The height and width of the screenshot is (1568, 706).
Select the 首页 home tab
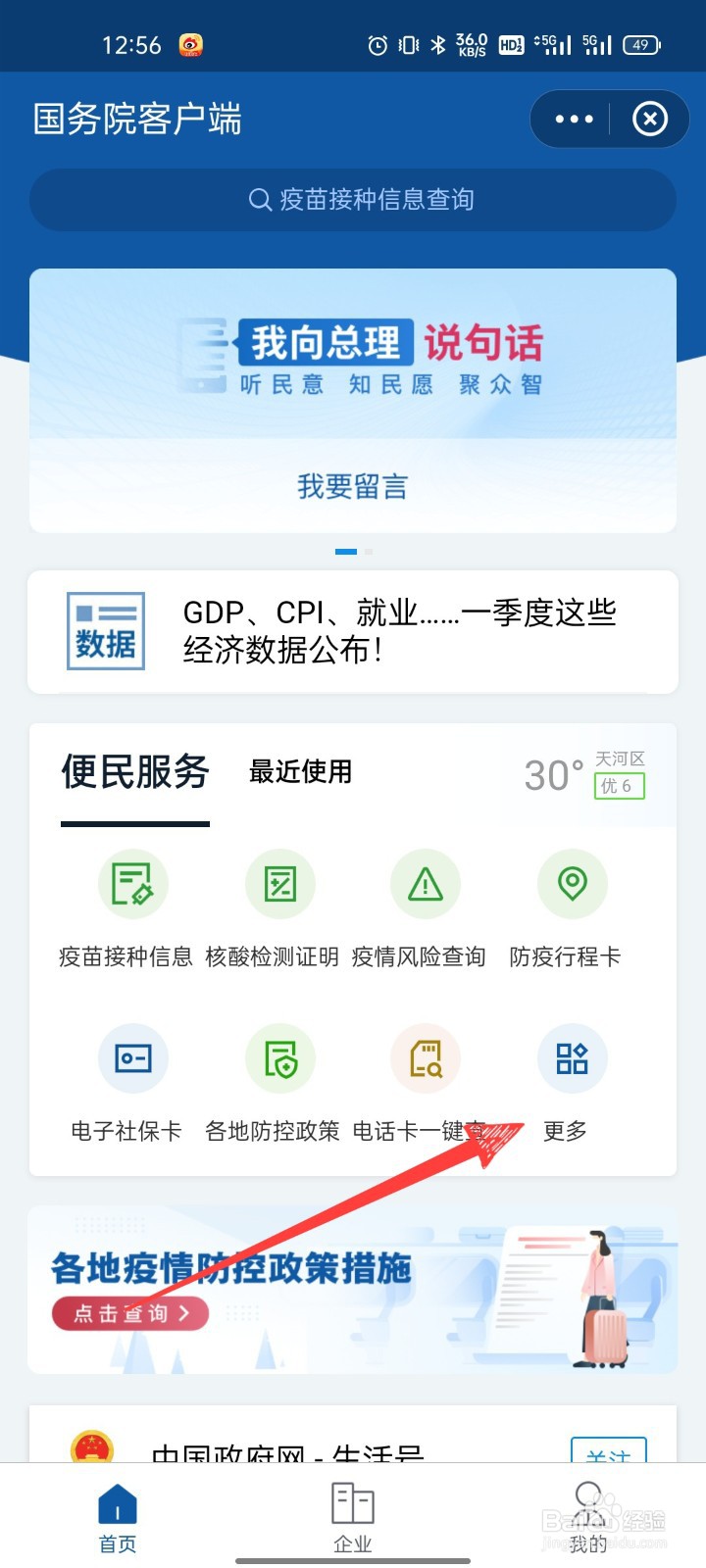coord(118,1514)
